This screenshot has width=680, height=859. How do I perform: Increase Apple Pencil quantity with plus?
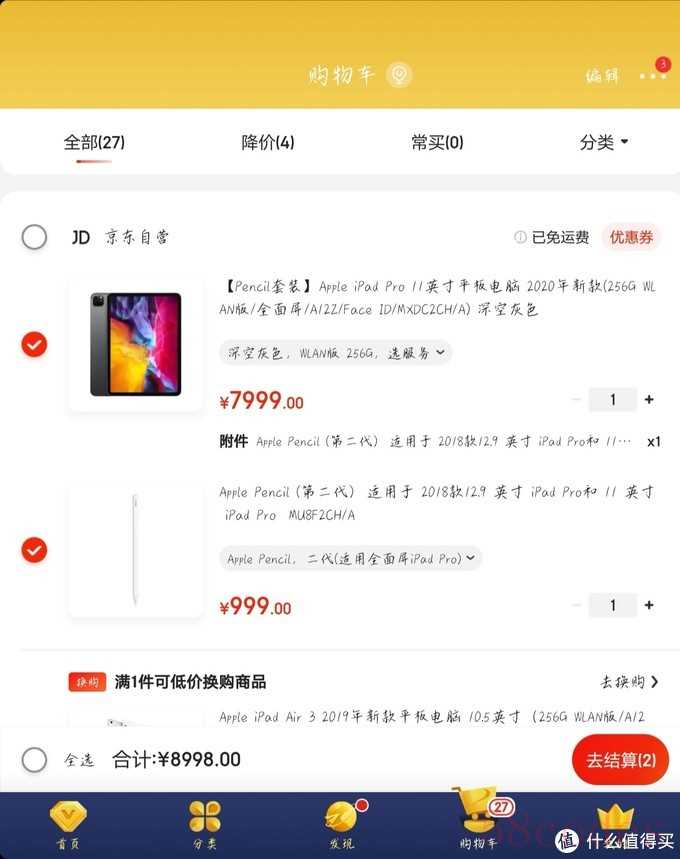649,605
